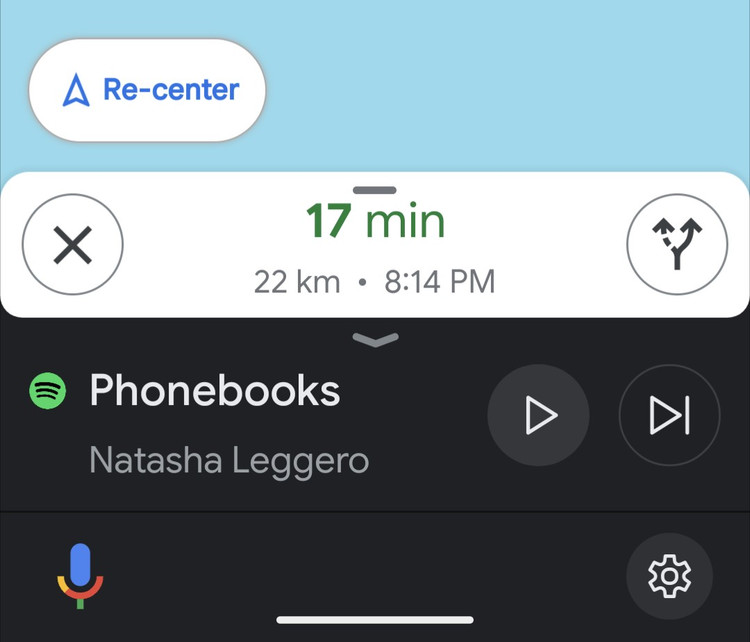The image size is (750, 642).
Task: Close the navigation route
Action: pos(73,244)
